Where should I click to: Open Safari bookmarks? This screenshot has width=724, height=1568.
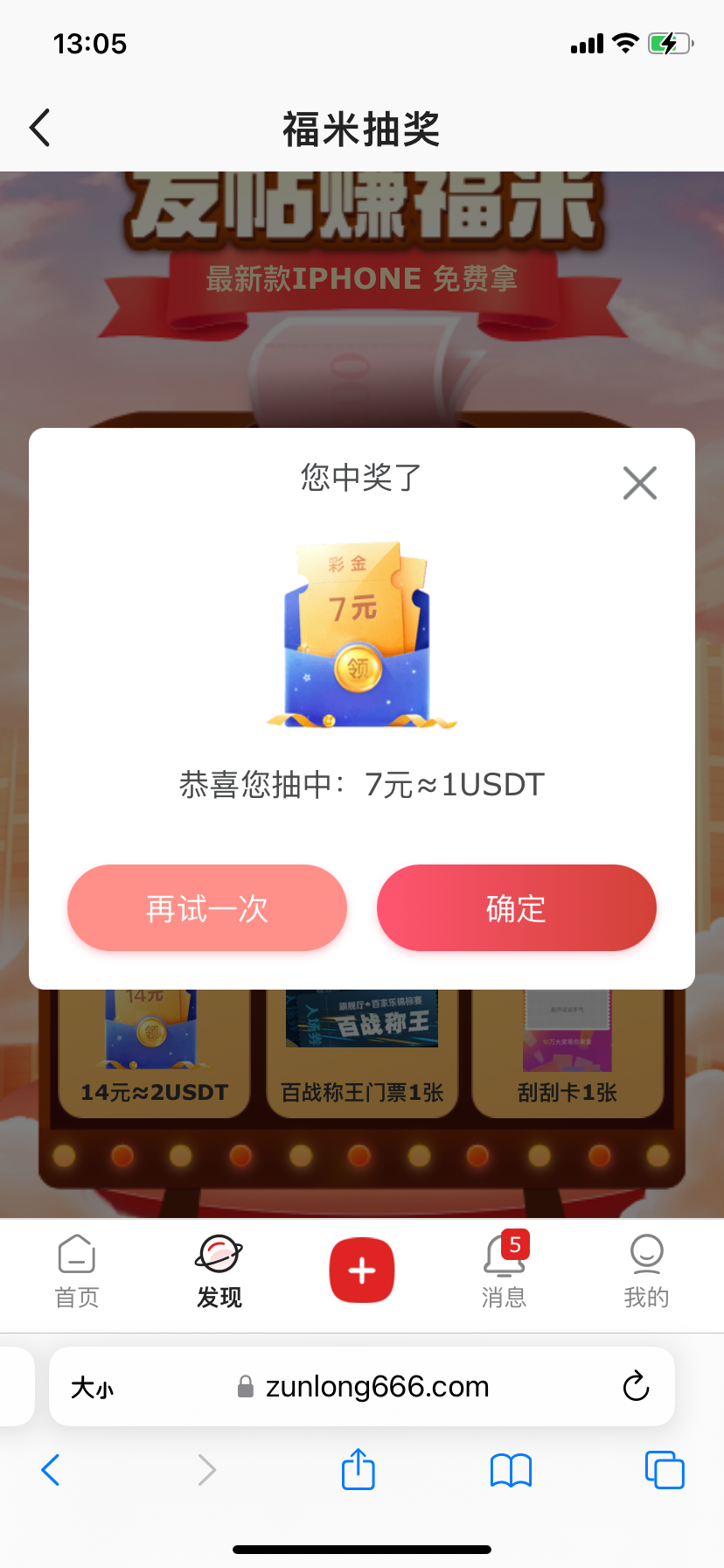(512, 1470)
